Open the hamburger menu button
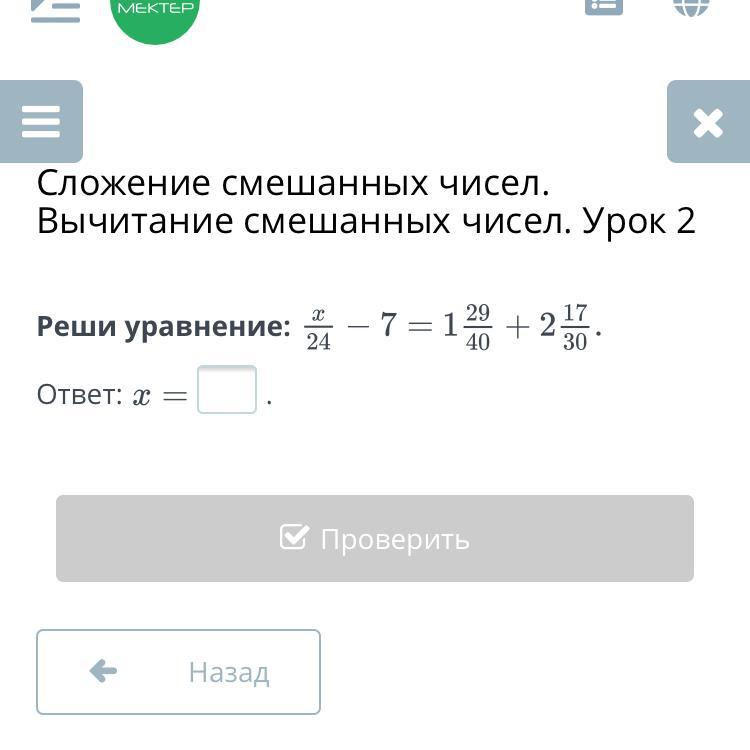 click(x=41, y=121)
